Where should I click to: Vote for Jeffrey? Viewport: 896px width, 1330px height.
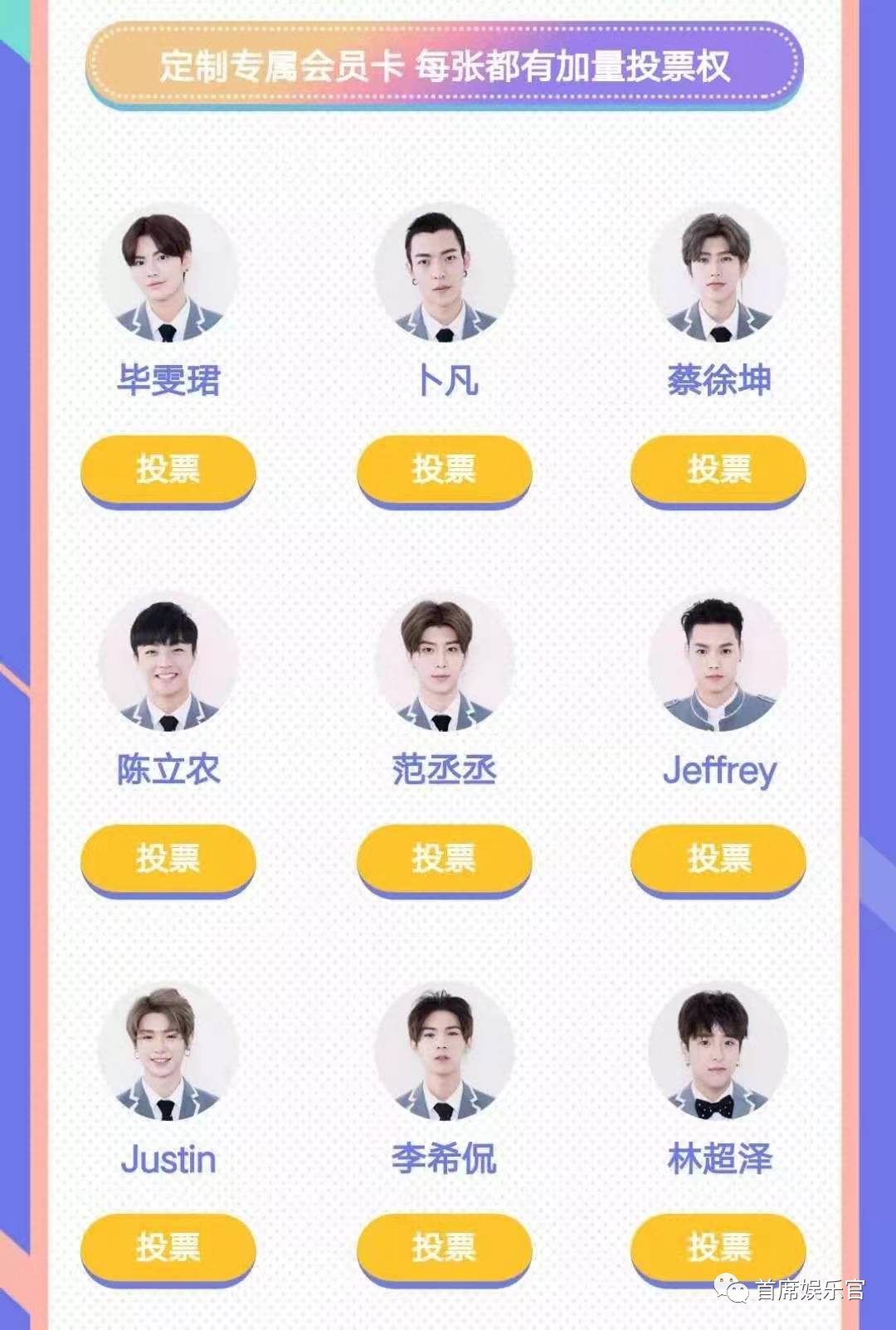coord(718,858)
